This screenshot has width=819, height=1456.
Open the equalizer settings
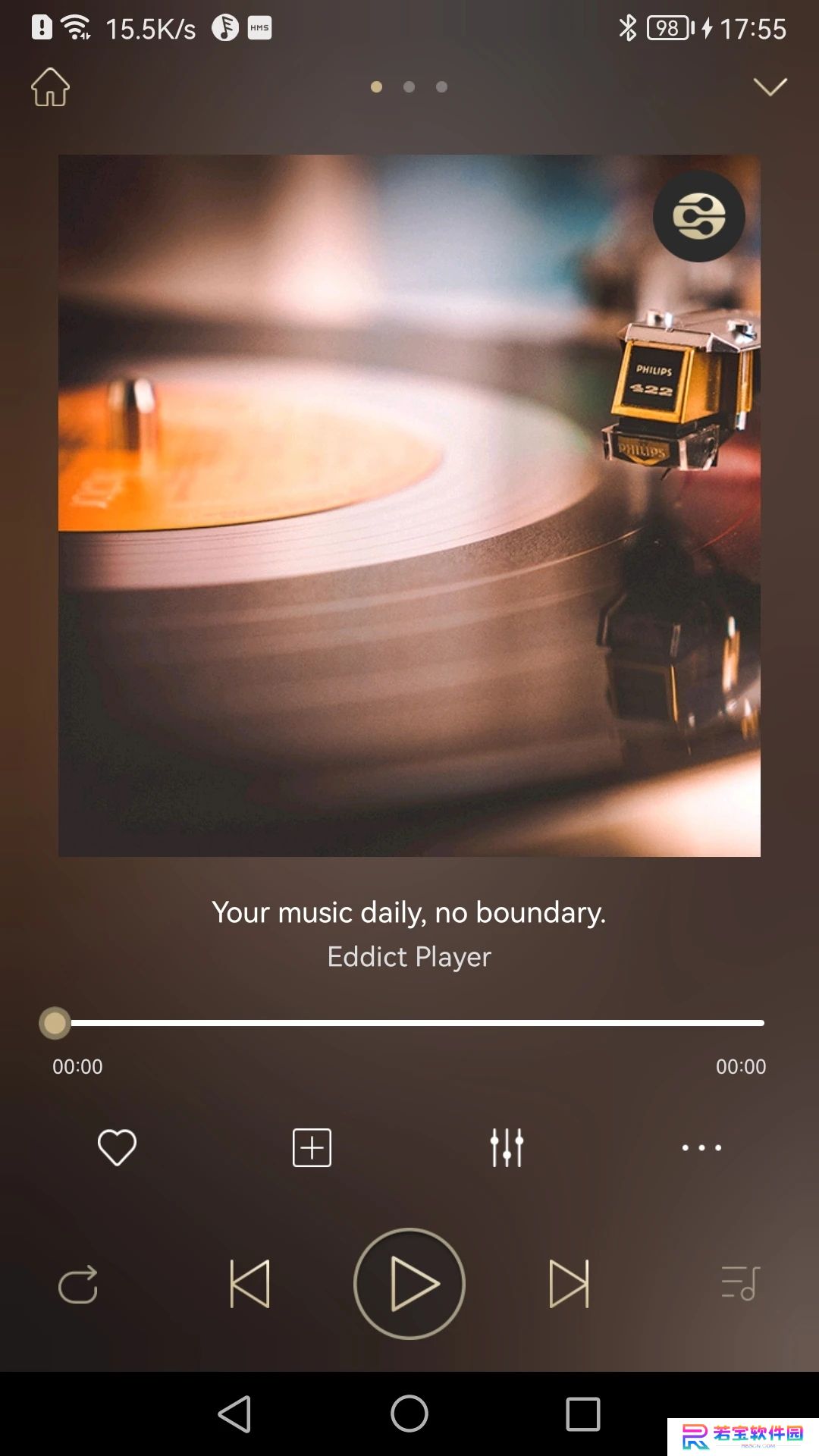click(507, 1147)
